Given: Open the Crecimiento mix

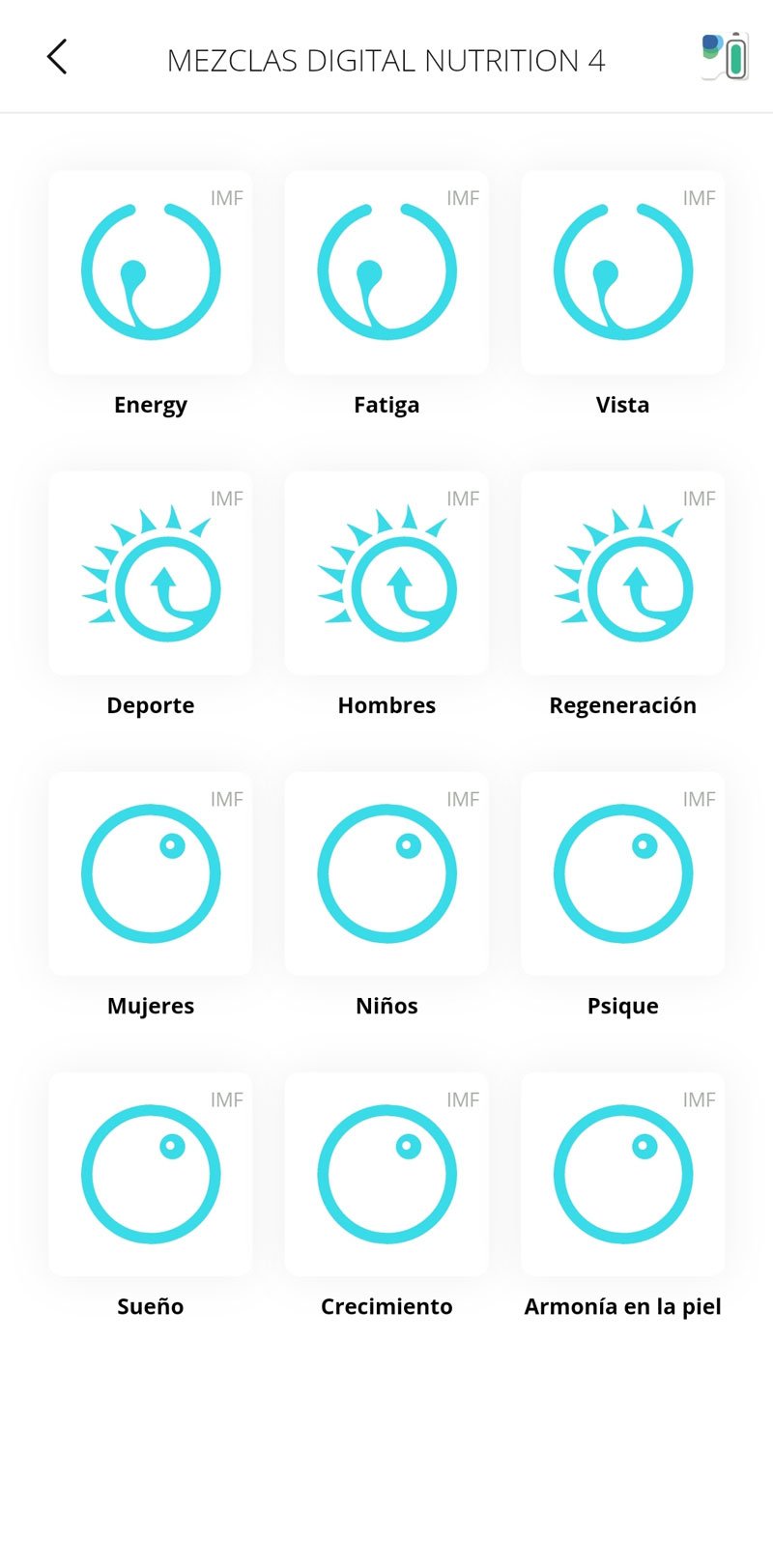Looking at the screenshot, I should (386, 1175).
